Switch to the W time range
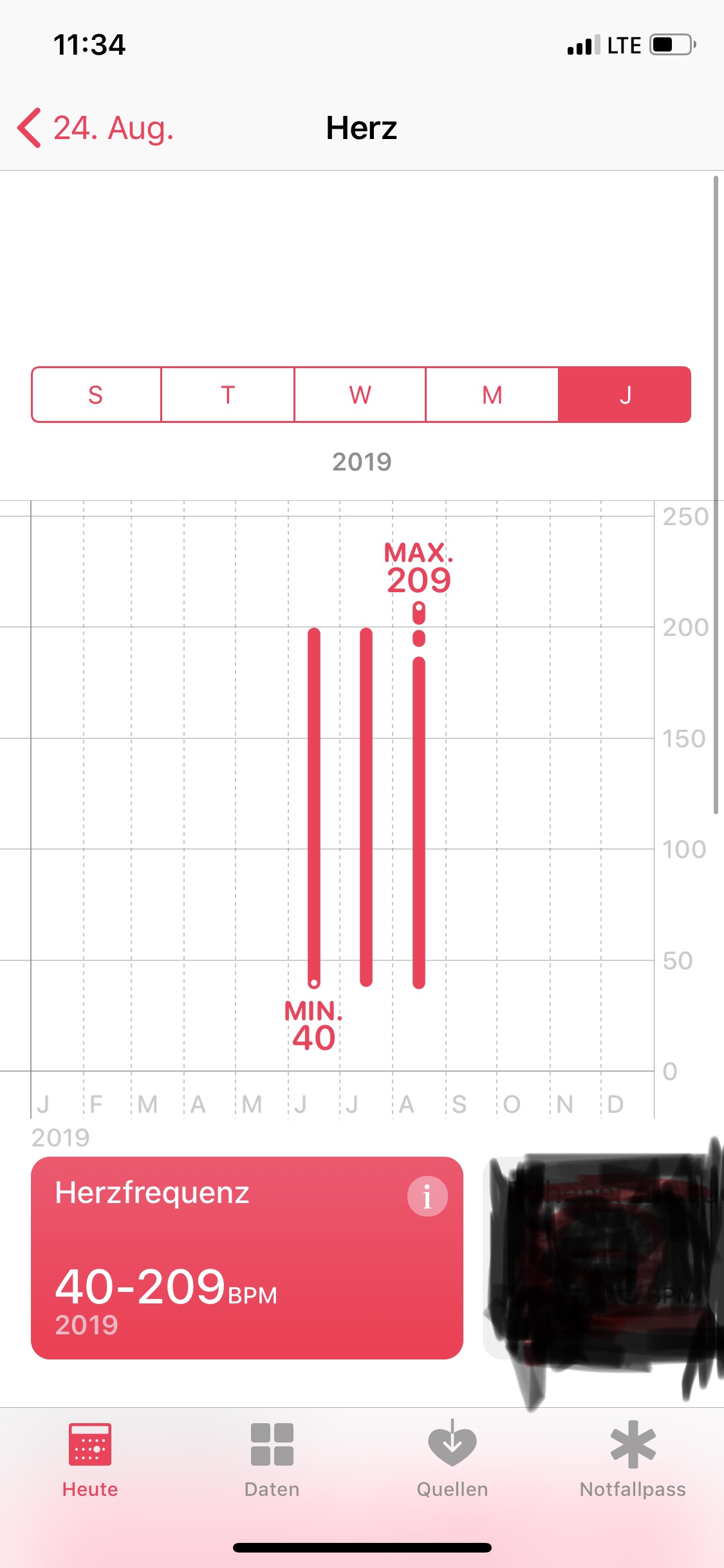The width and height of the screenshot is (724, 1568). pyautogui.click(x=360, y=395)
